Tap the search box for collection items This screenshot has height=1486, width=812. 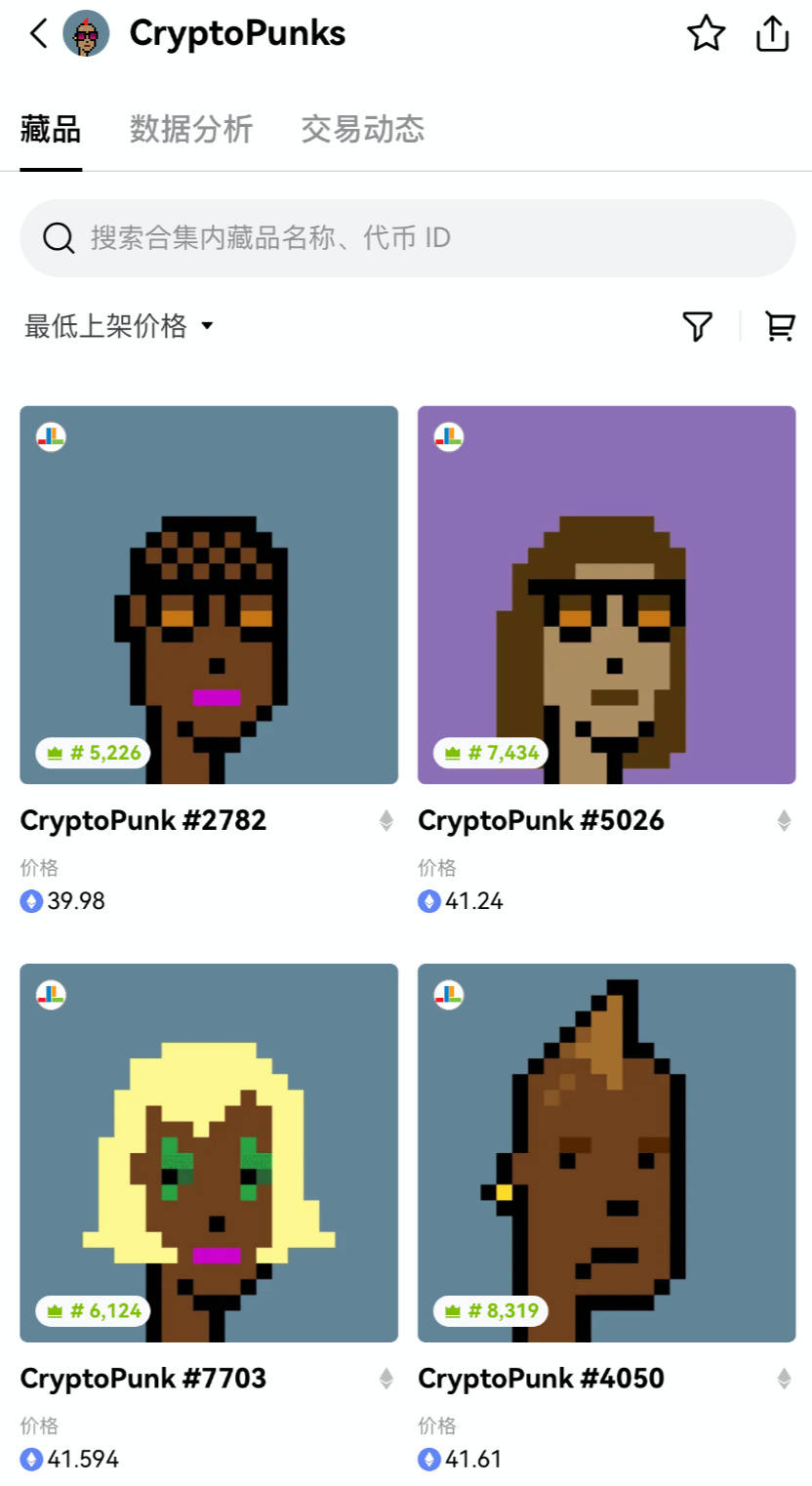click(407, 238)
